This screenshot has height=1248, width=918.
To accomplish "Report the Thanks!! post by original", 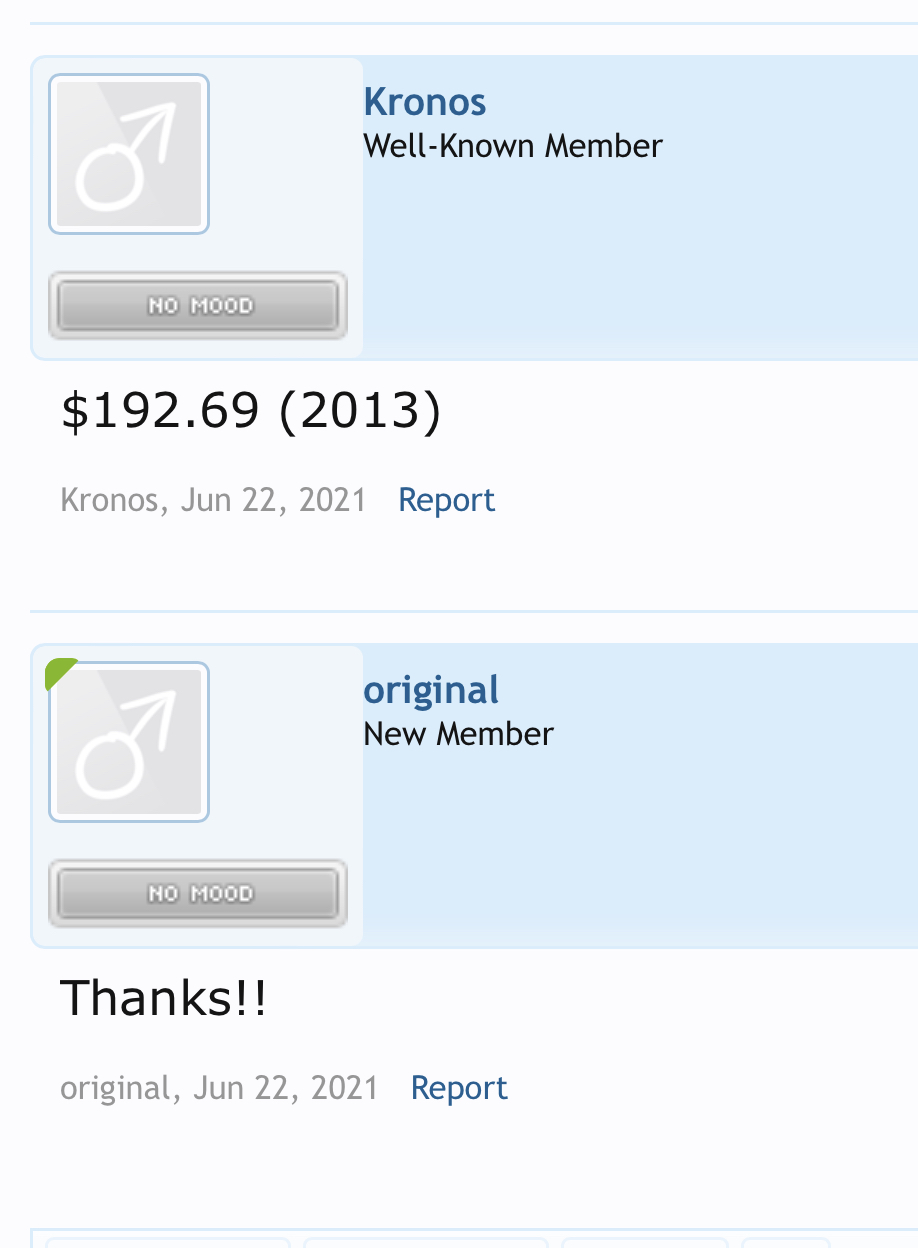I will [459, 1087].
